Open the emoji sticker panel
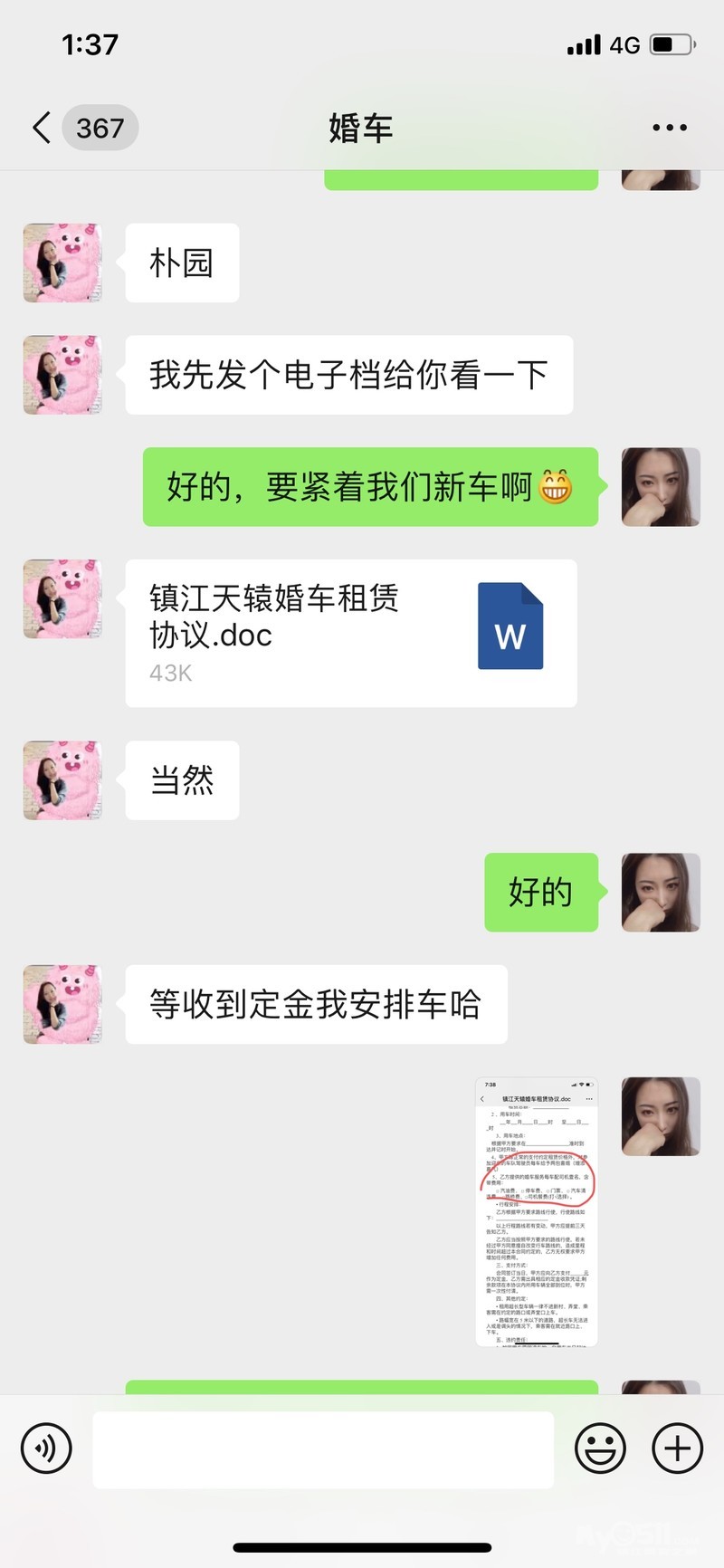 coord(600,1448)
